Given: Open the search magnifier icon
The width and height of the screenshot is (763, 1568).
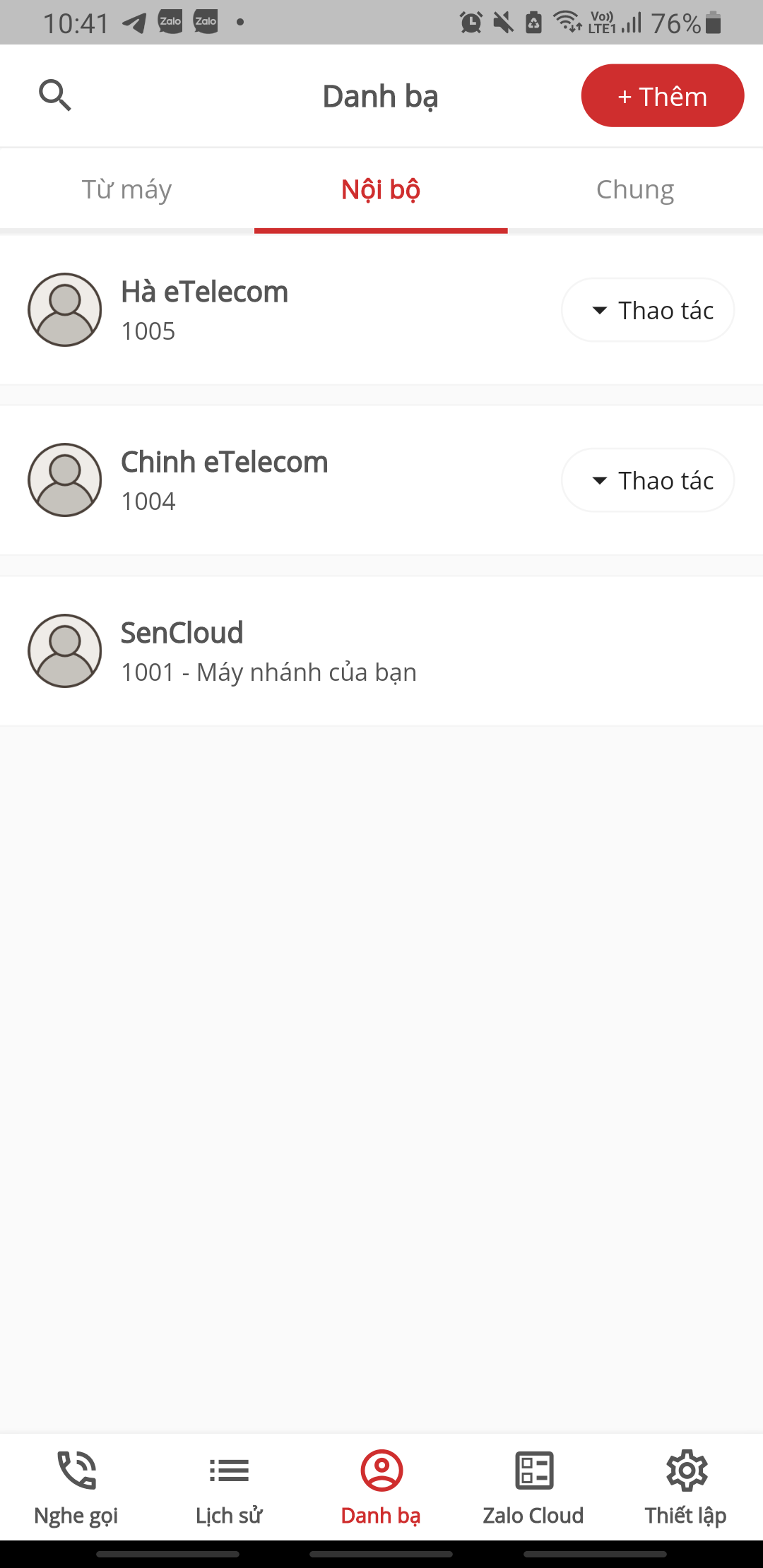Looking at the screenshot, I should (x=55, y=95).
